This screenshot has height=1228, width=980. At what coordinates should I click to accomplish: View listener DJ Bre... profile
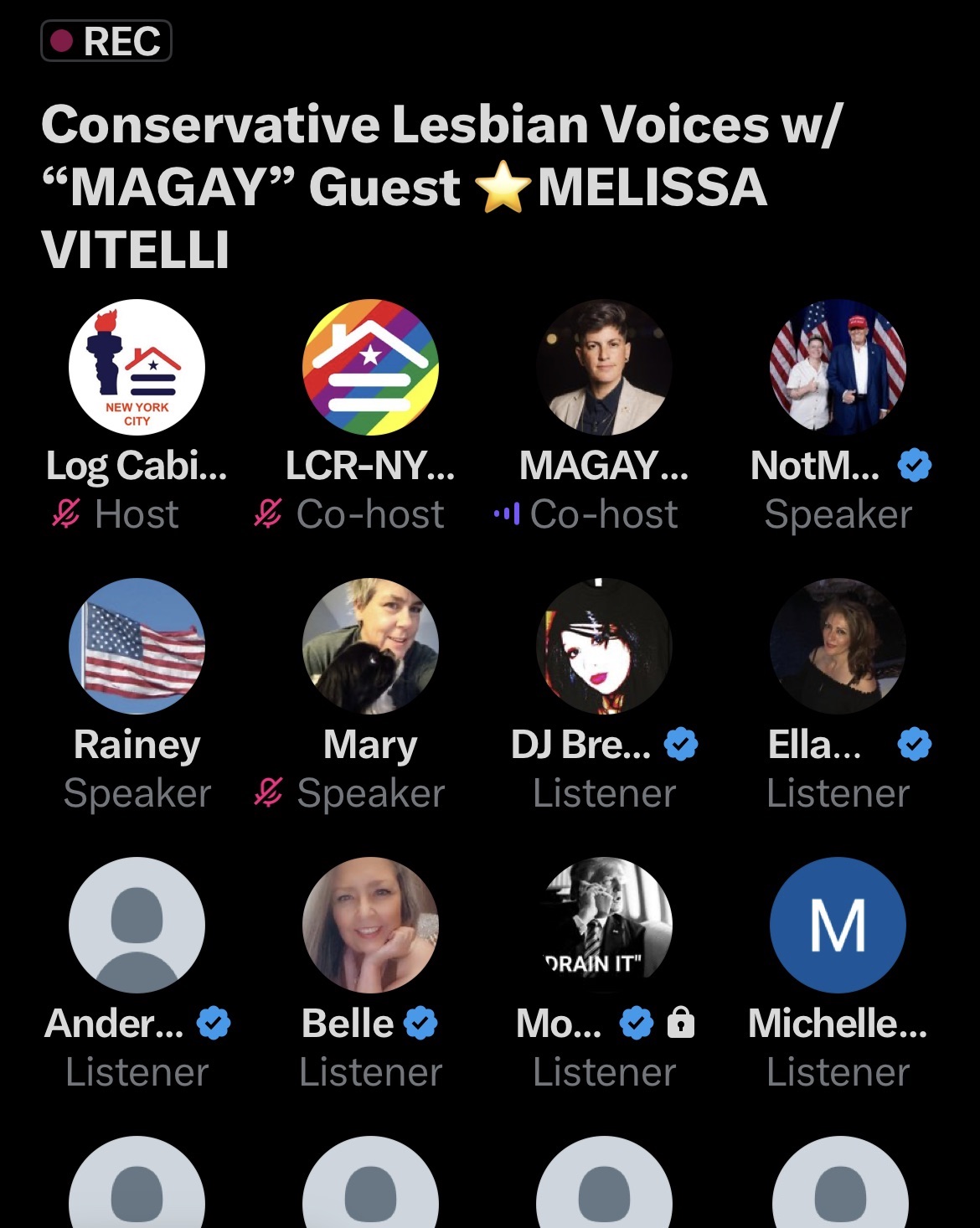click(x=604, y=646)
